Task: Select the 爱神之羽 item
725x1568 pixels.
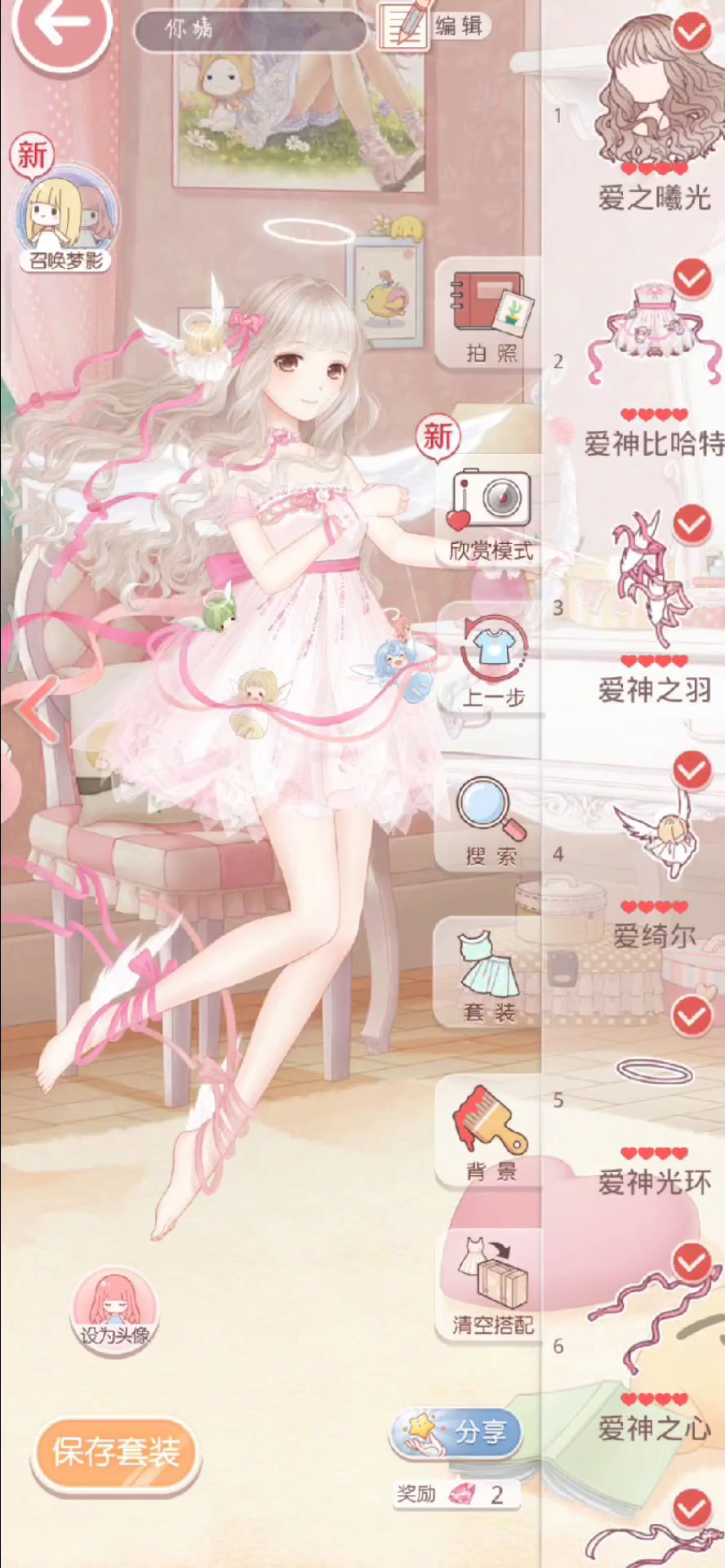Action: click(x=653, y=606)
